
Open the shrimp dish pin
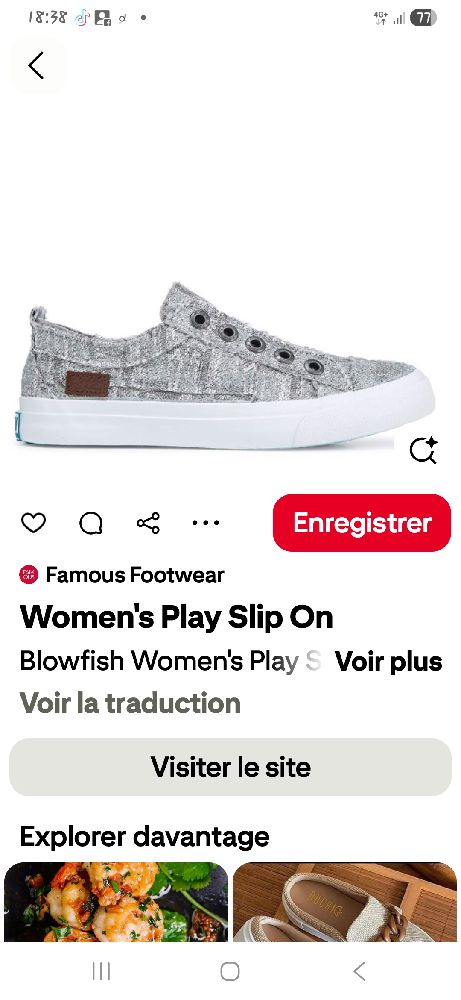116,902
